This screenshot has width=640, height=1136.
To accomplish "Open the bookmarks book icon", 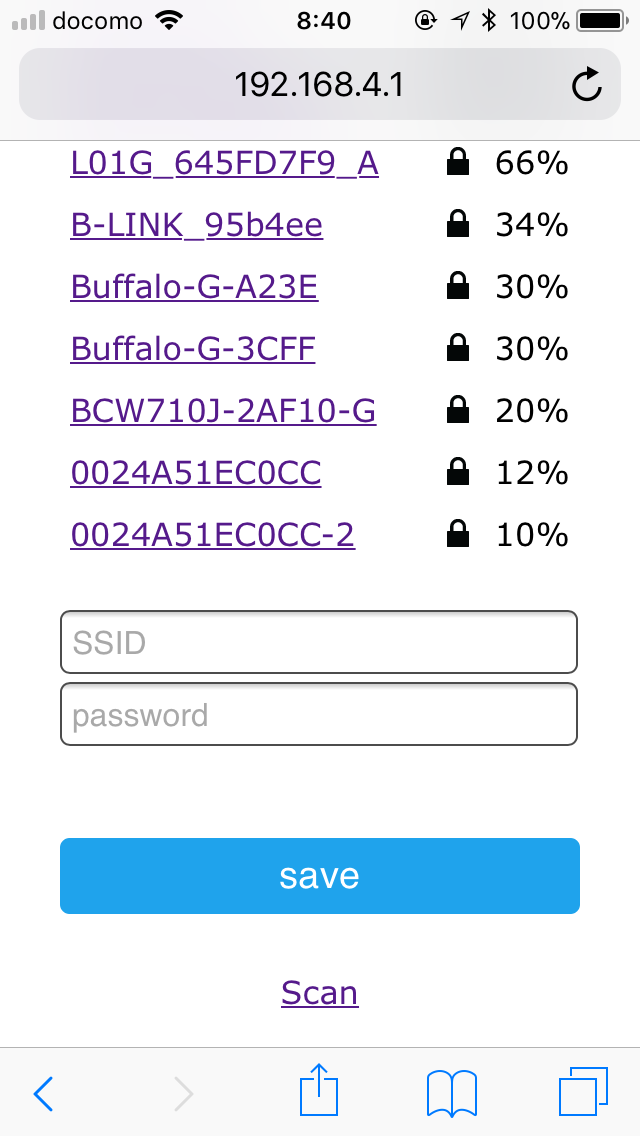I will click(x=452, y=1093).
